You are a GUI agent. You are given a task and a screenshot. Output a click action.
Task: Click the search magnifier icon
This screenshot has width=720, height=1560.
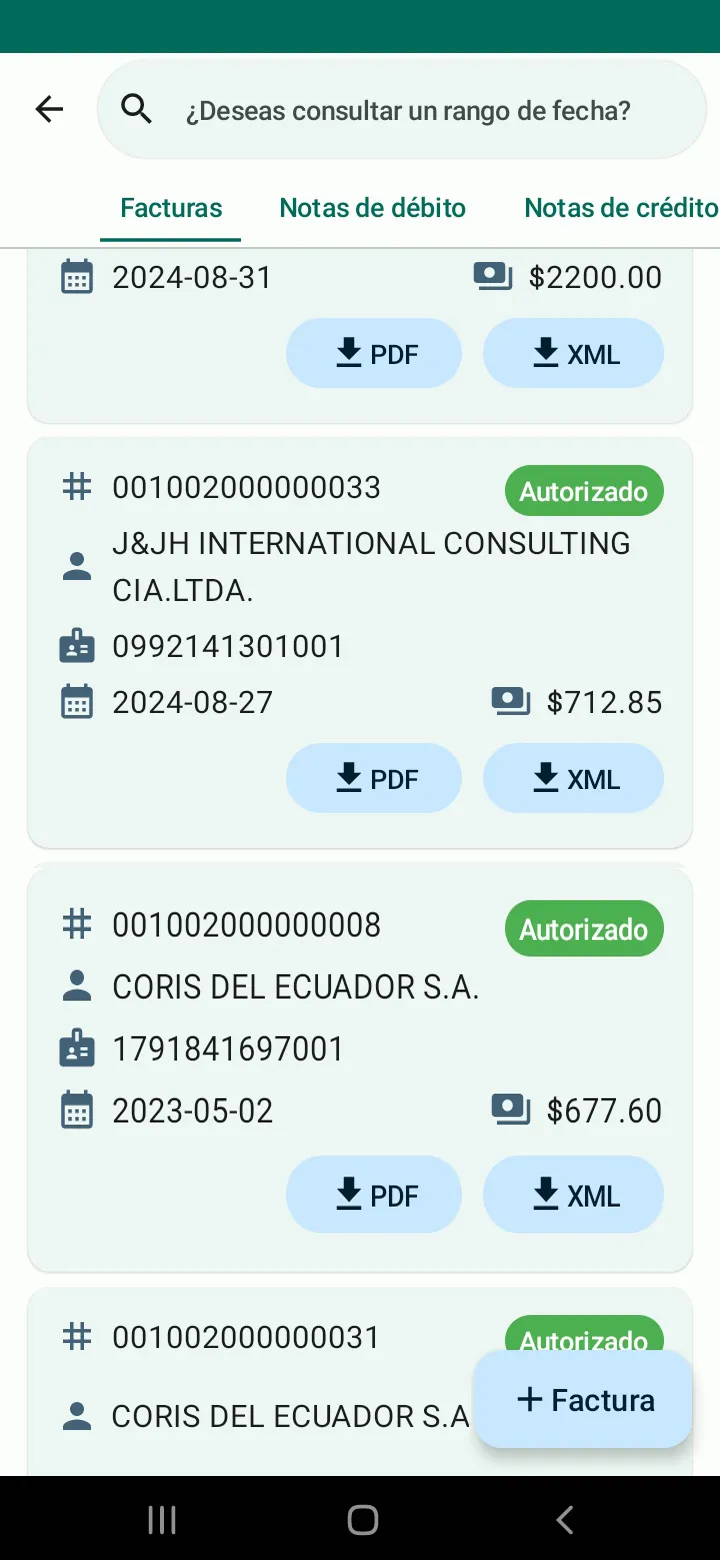(x=137, y=110)
